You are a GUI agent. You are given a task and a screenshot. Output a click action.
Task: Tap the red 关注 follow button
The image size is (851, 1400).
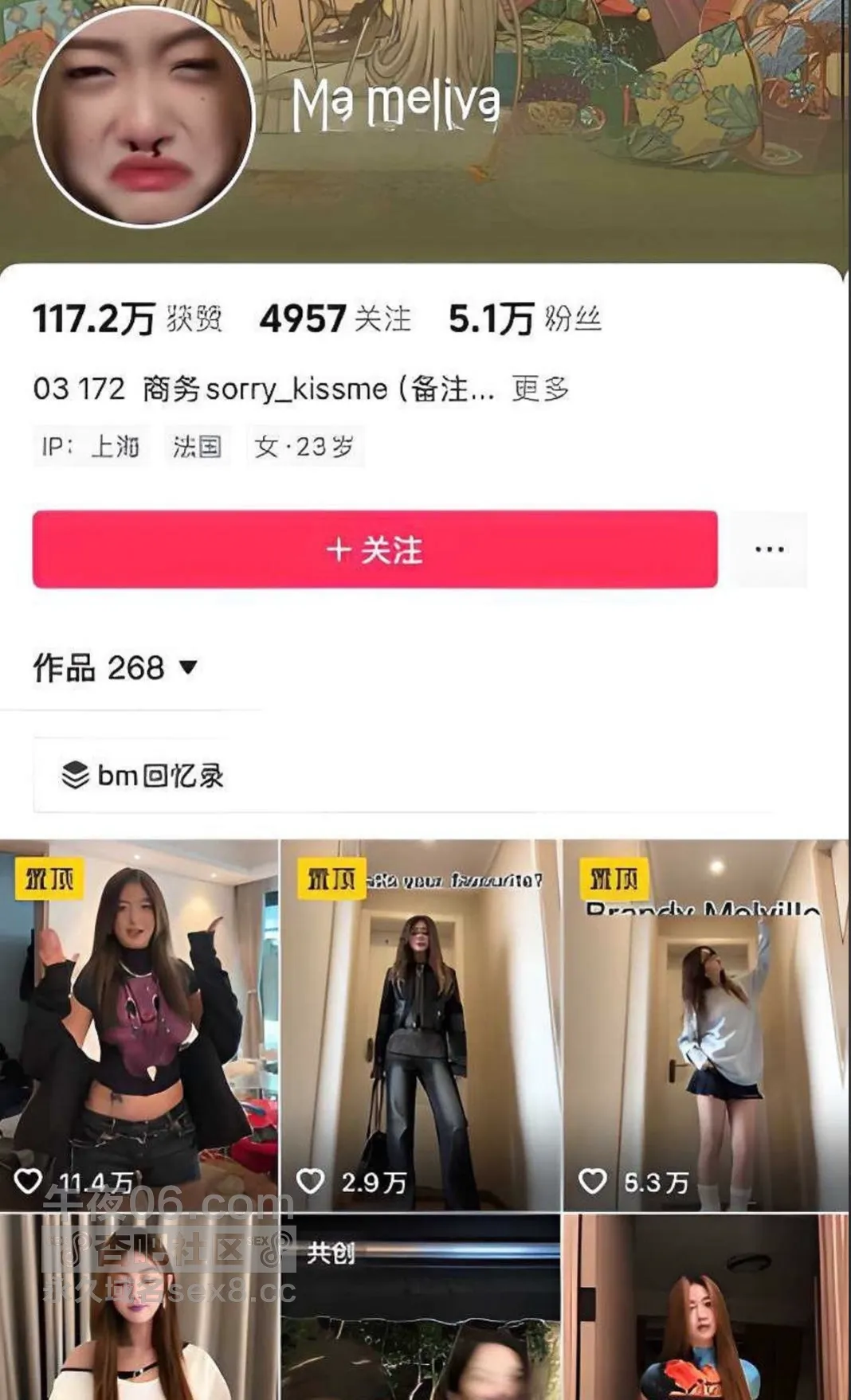[x=375, y=549]
